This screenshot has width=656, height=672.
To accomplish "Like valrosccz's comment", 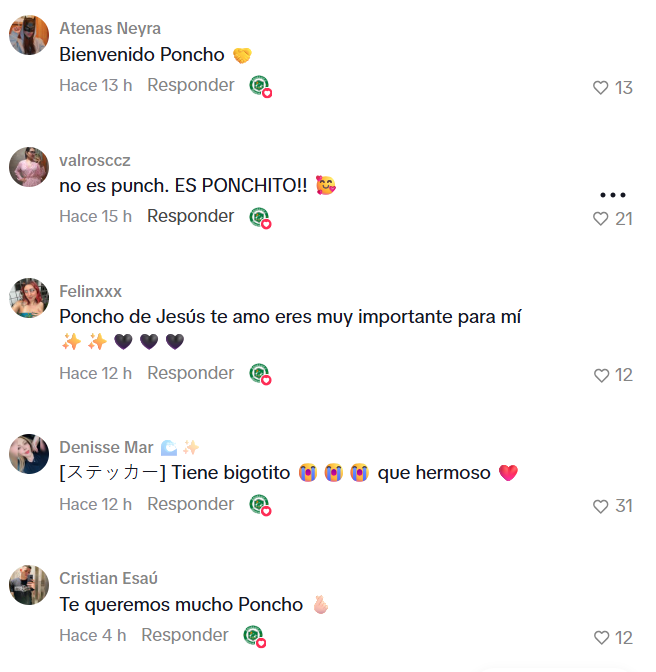I will [x=601, y=219].
